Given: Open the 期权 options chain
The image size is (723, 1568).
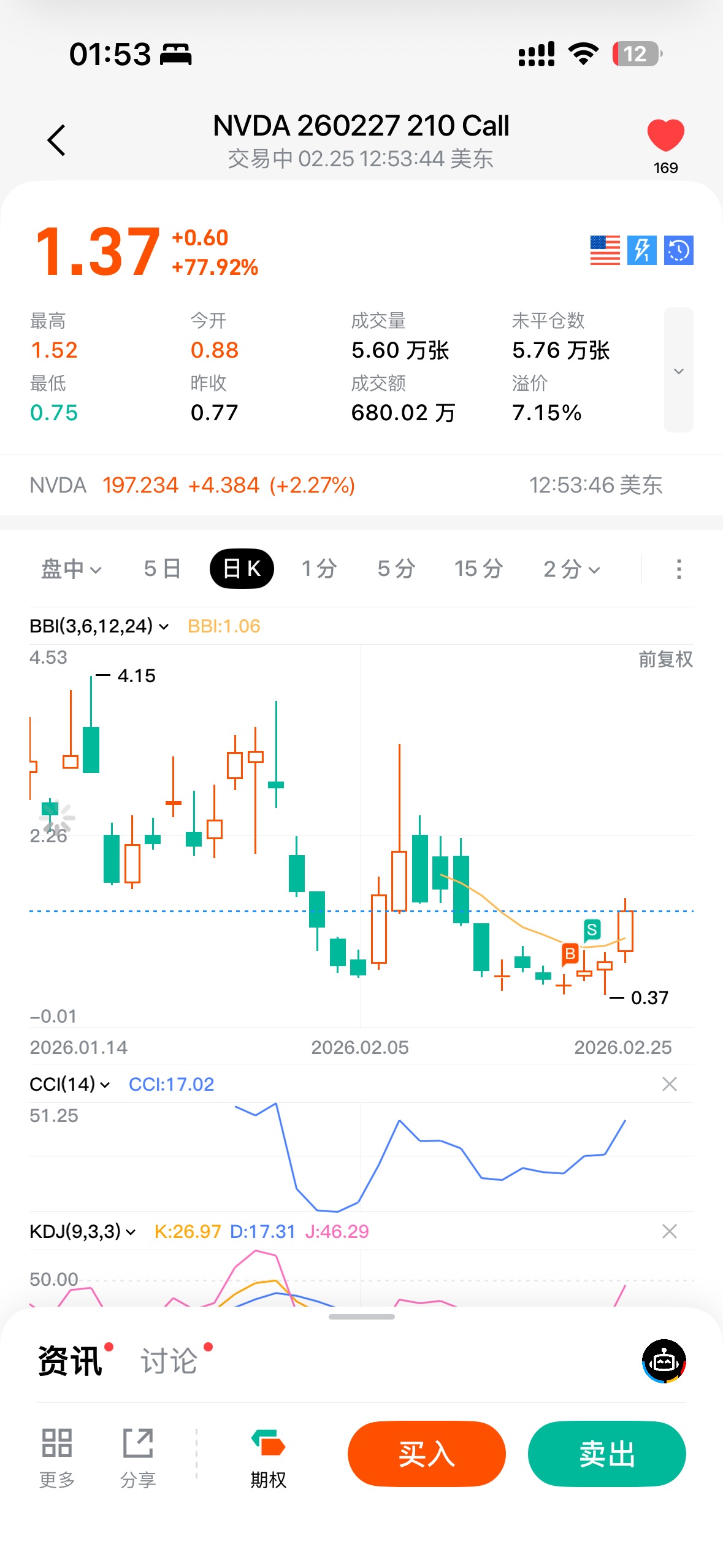Looking at the screenshot, I should pos(268,1458).
